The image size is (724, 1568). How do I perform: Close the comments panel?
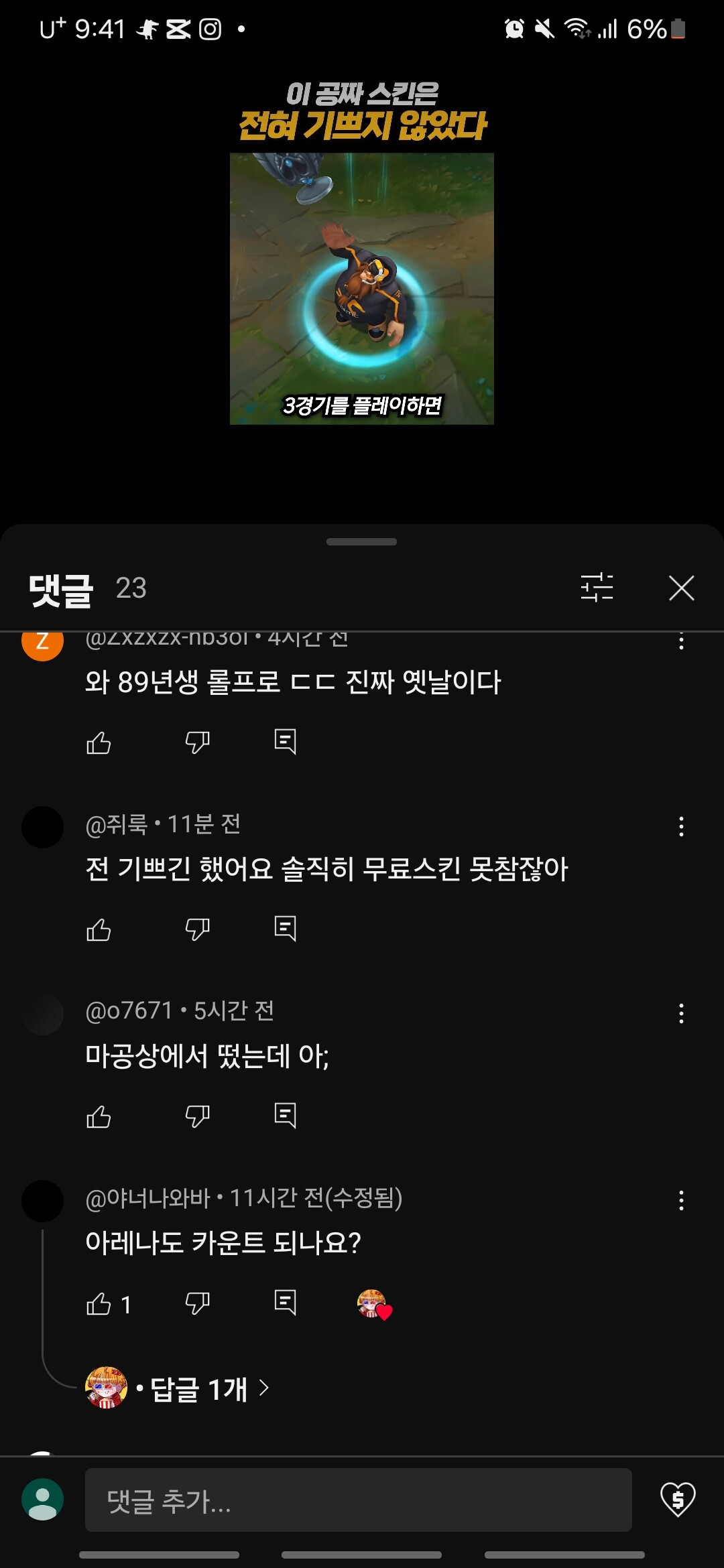click(681, 588)
